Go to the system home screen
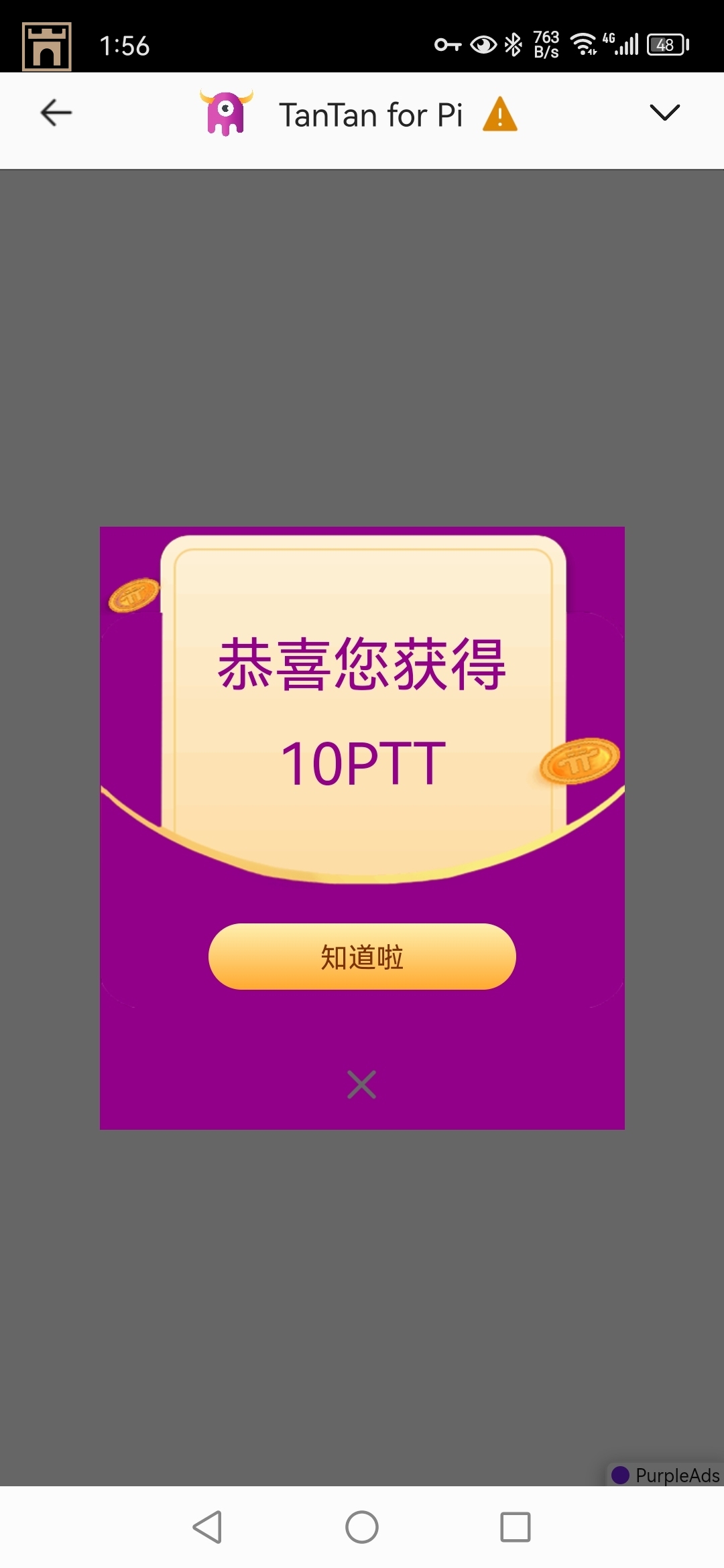This screenshot has height=1568, width=724. 362,1527
